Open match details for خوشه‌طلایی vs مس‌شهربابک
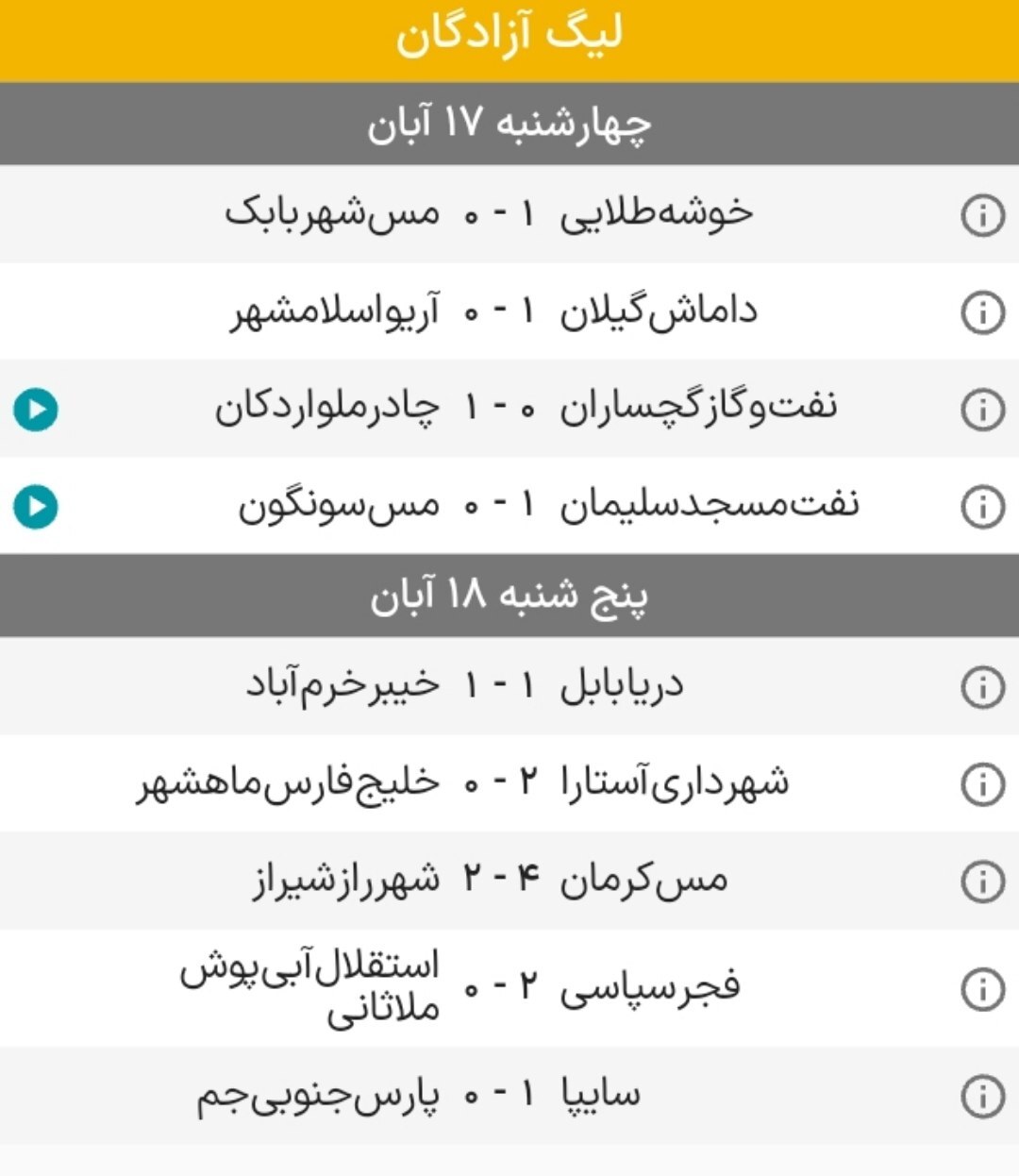This screenshot has height=1176, width=1019. 982,214
